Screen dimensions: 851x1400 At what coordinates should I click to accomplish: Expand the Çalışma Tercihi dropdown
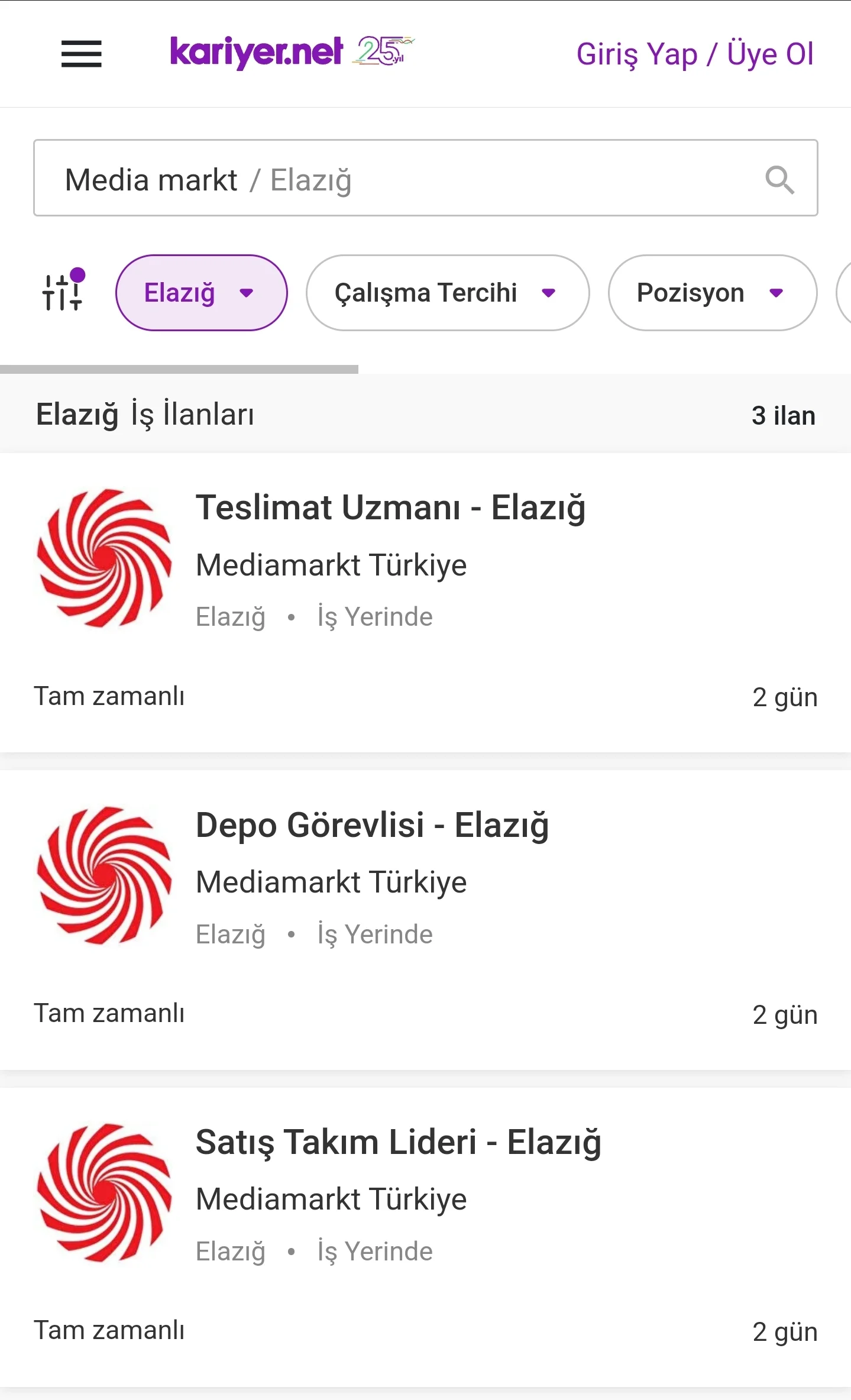[447, 293]
